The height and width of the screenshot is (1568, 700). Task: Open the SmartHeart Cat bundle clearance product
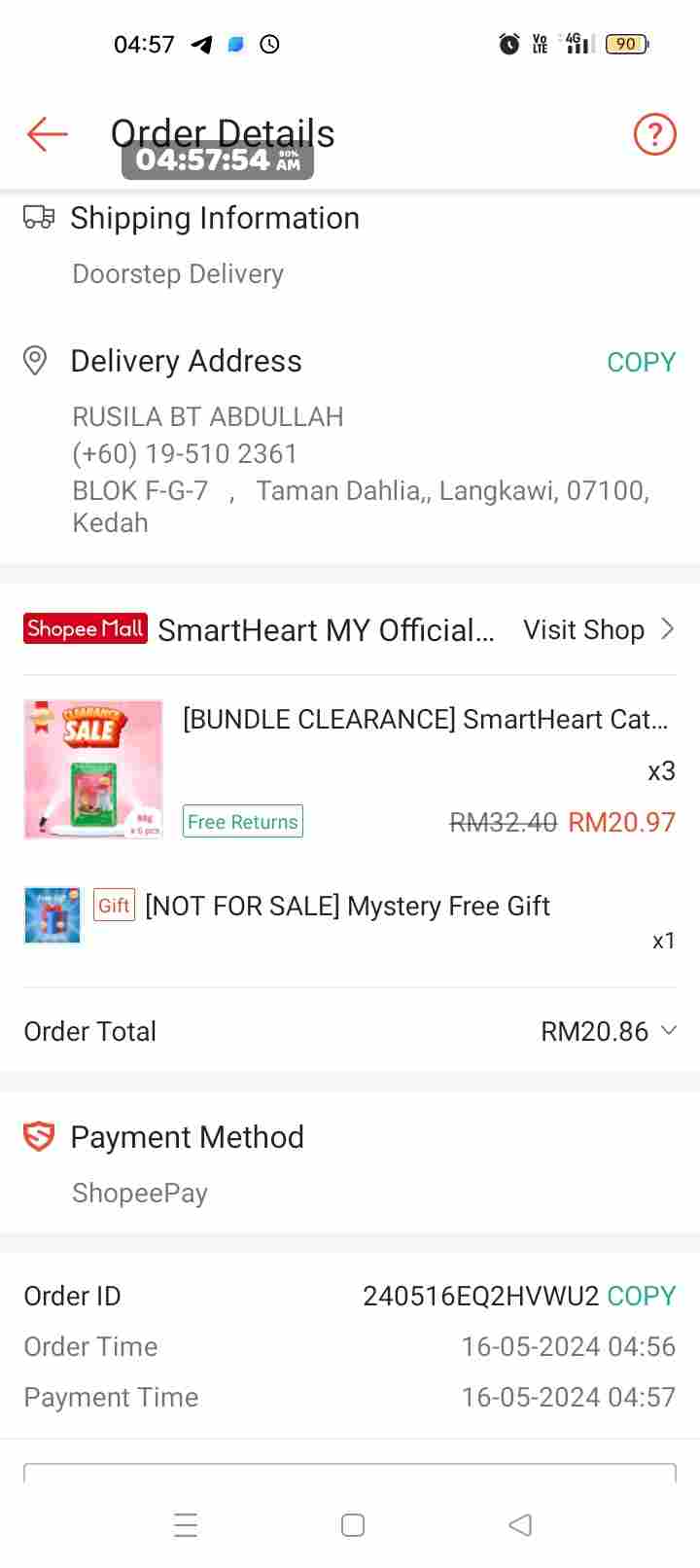point(424,720)
